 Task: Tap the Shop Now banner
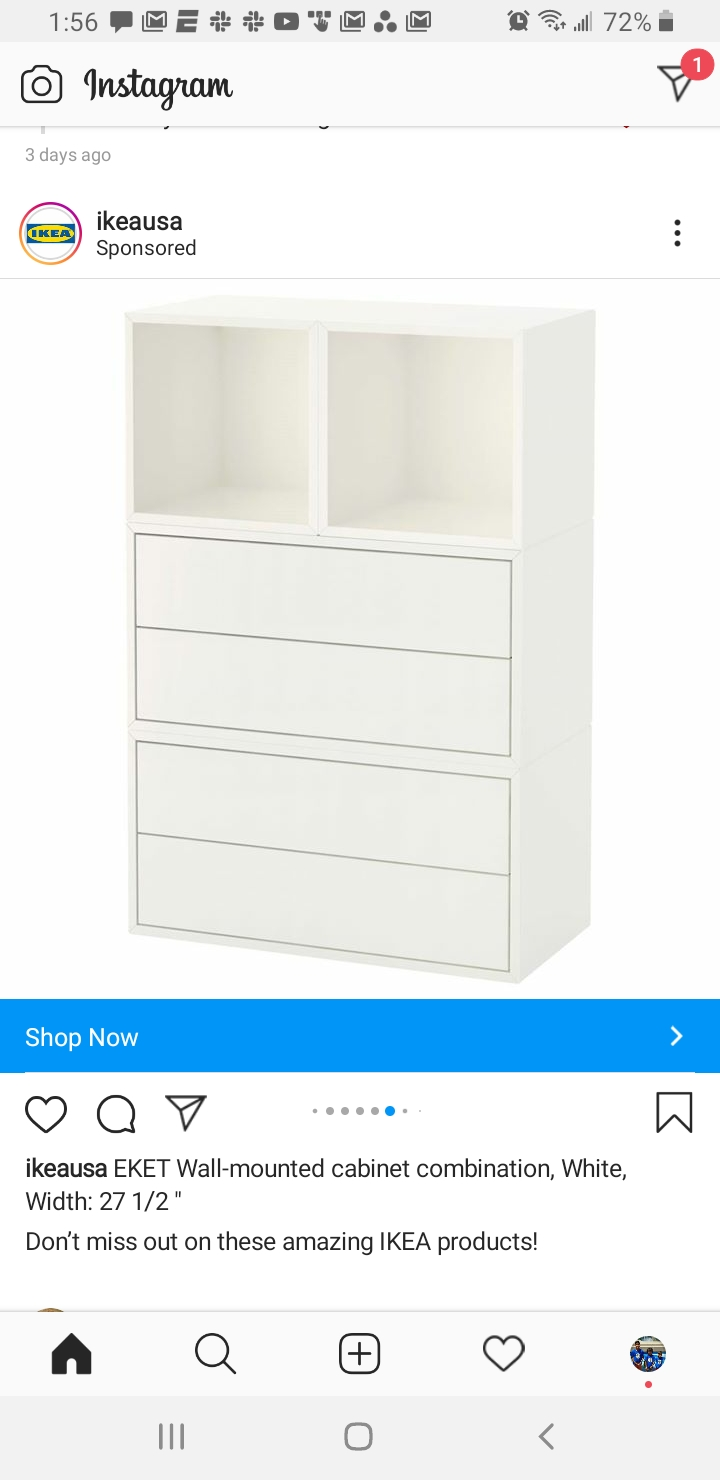click(x=360, y=1036)
